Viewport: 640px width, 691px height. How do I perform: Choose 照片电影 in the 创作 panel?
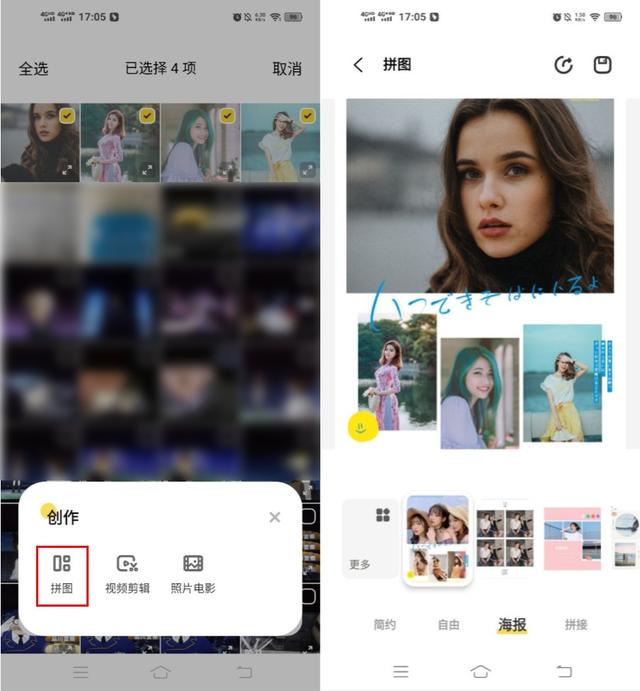(193, 574)
